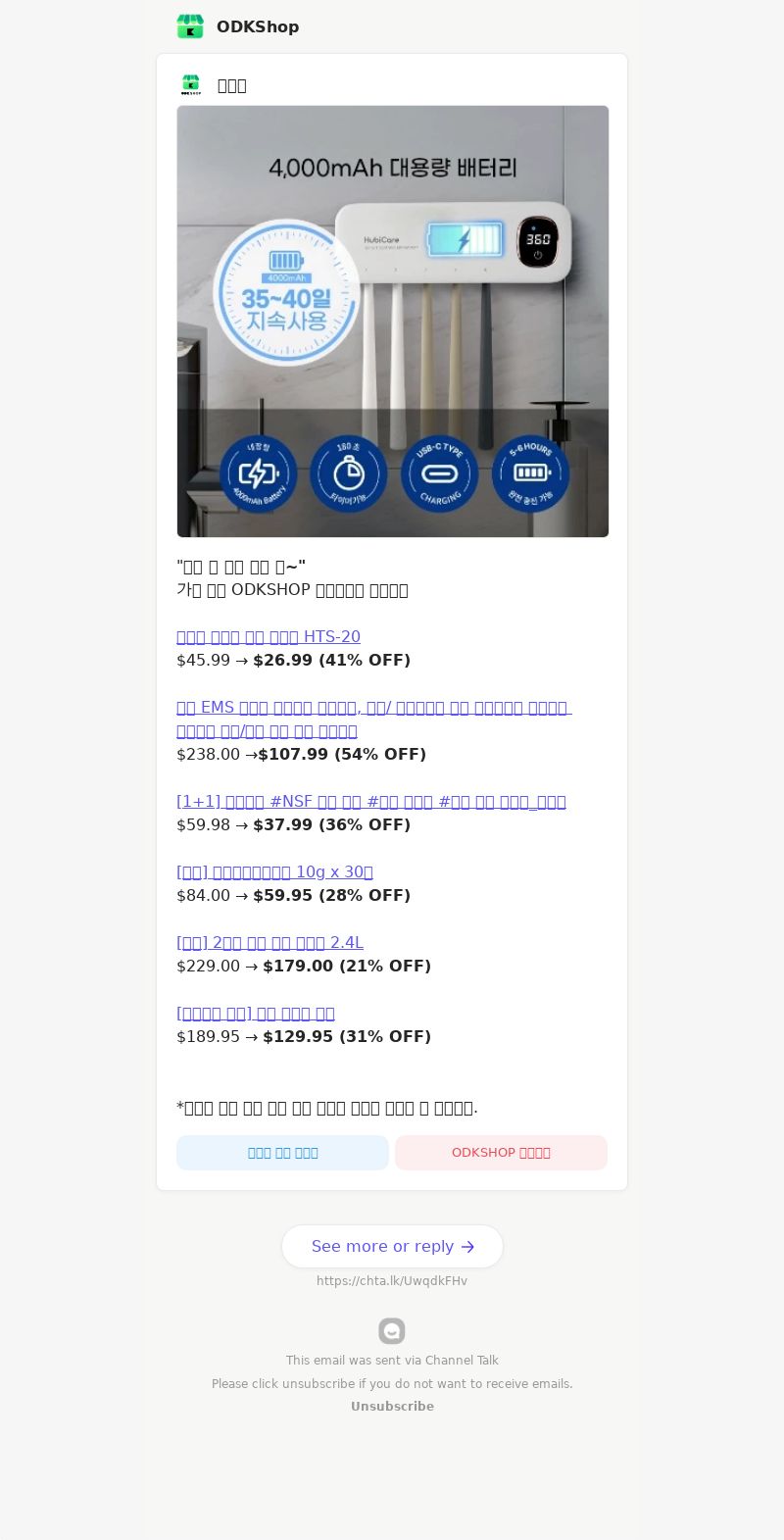This screenshot has width=784, height=1540.
Task: Tap the red ODKSHOP button
Action: pos(501,1153)
